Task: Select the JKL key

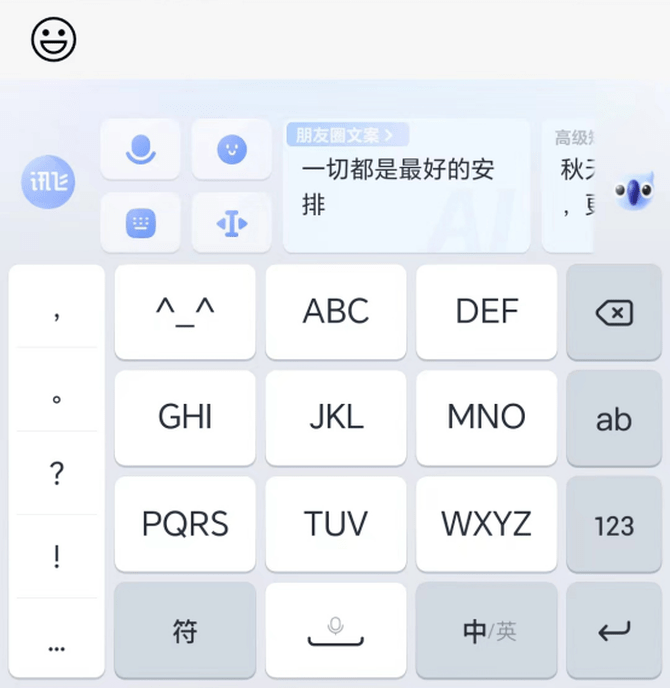Action: (x=336, y=417)
